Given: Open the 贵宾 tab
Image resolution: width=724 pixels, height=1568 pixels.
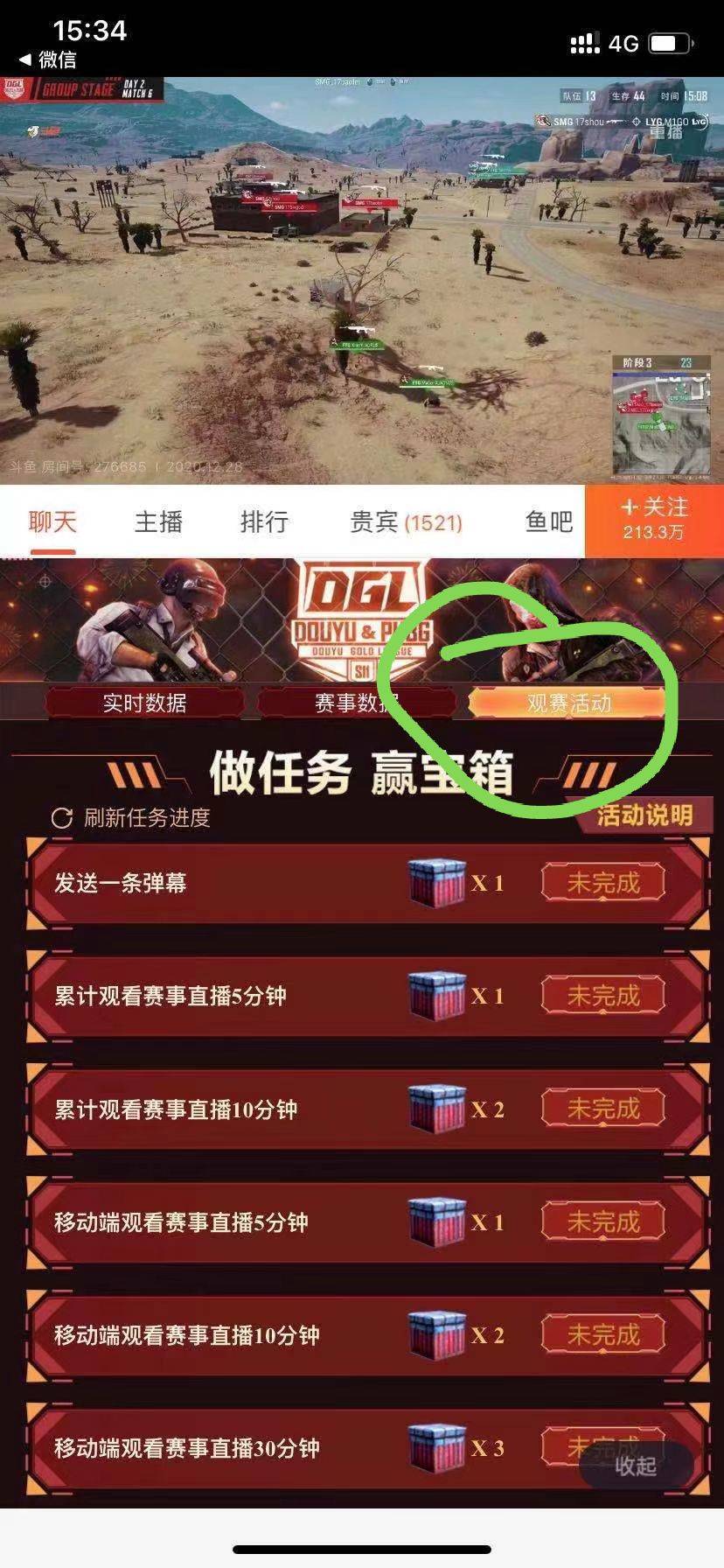Looking at the screenshot, I should 406,522.
